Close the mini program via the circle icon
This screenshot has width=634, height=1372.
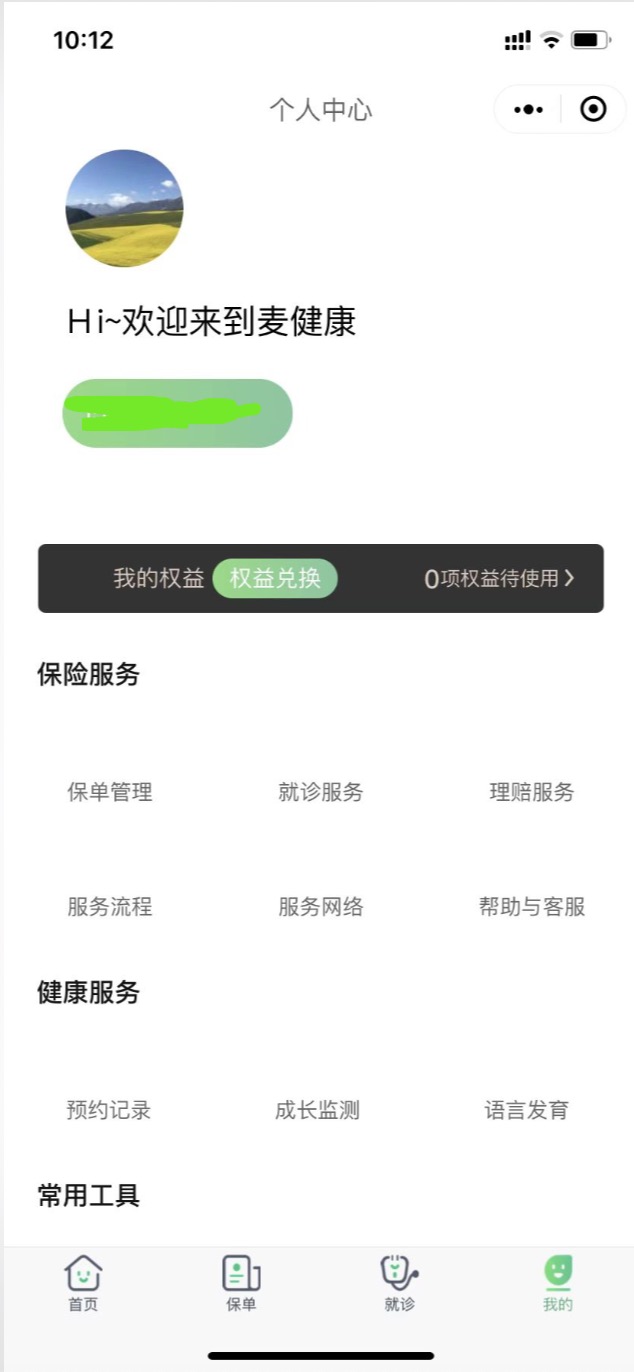pos(593,109)
